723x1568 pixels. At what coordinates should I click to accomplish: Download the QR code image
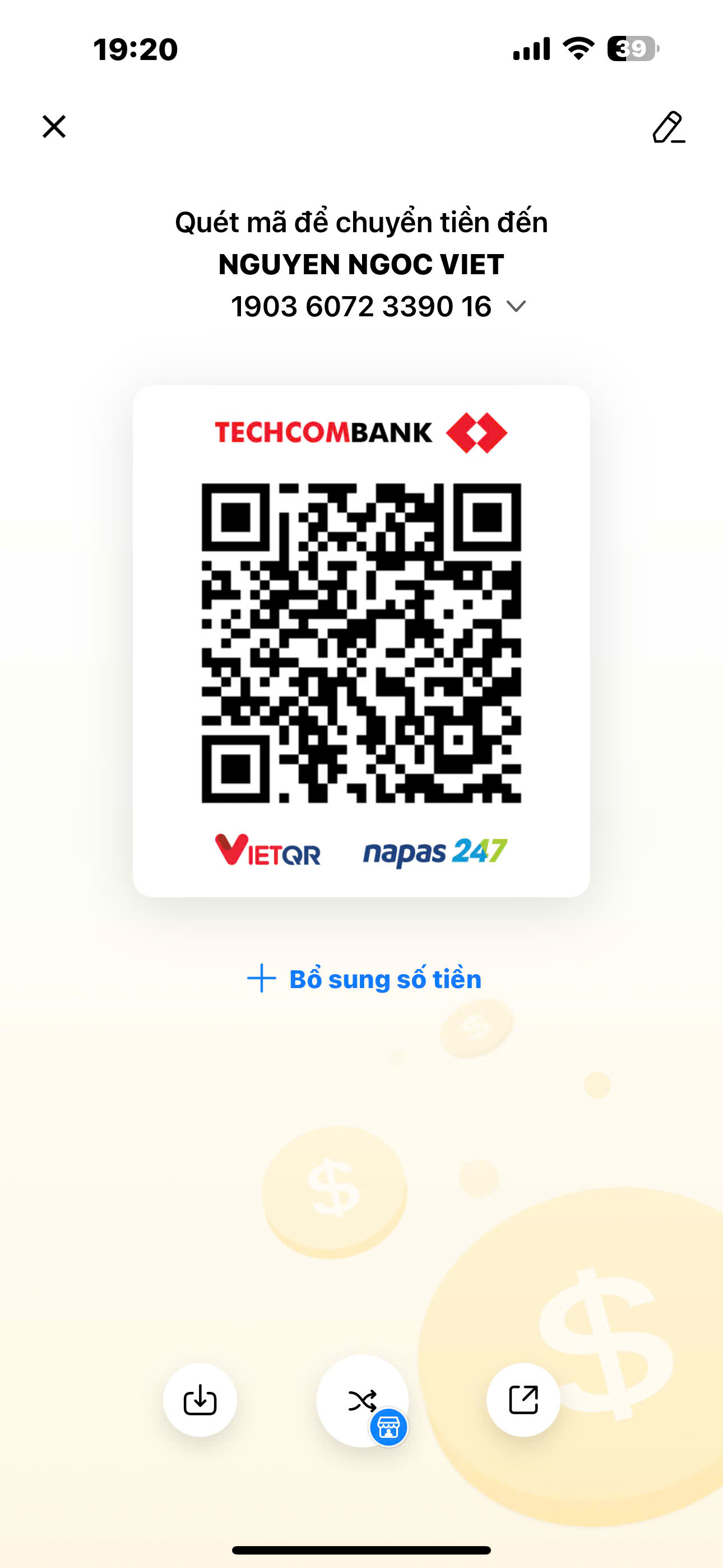(x=200, y=1400)
